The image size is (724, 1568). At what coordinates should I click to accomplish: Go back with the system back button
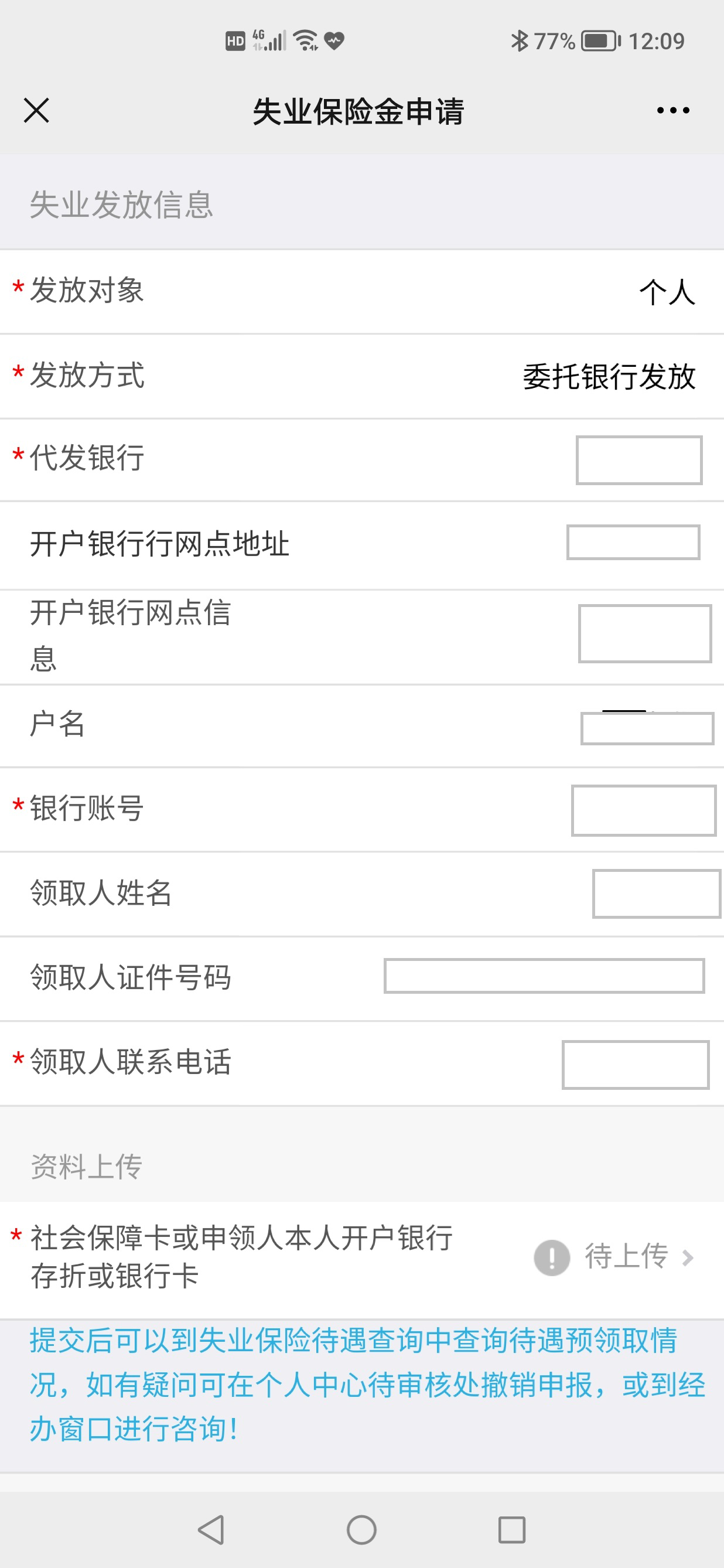211,1529
